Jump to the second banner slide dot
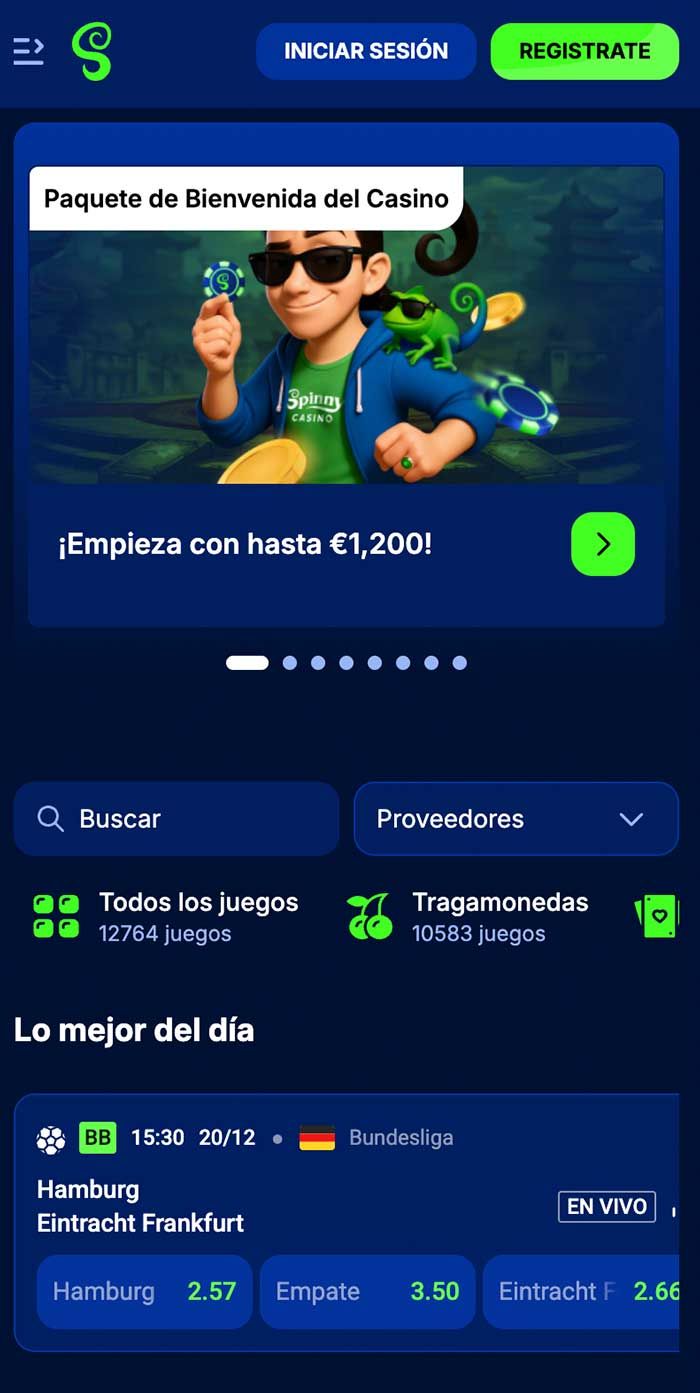Image resolution: width=700 pixels, height=1393 pixels. click(x=290, y=662)
